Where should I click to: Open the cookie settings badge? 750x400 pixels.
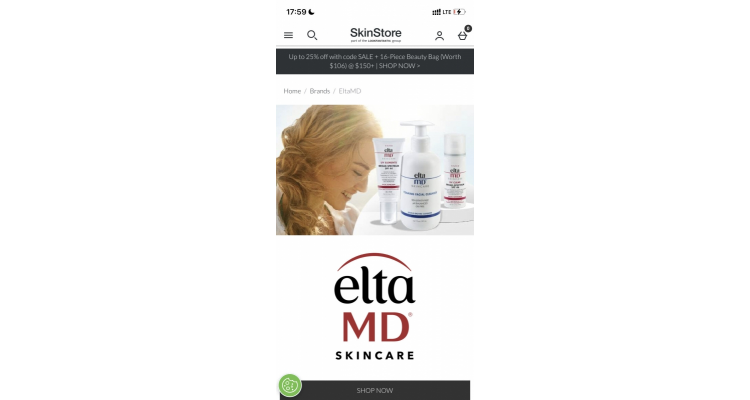point(290,385)
